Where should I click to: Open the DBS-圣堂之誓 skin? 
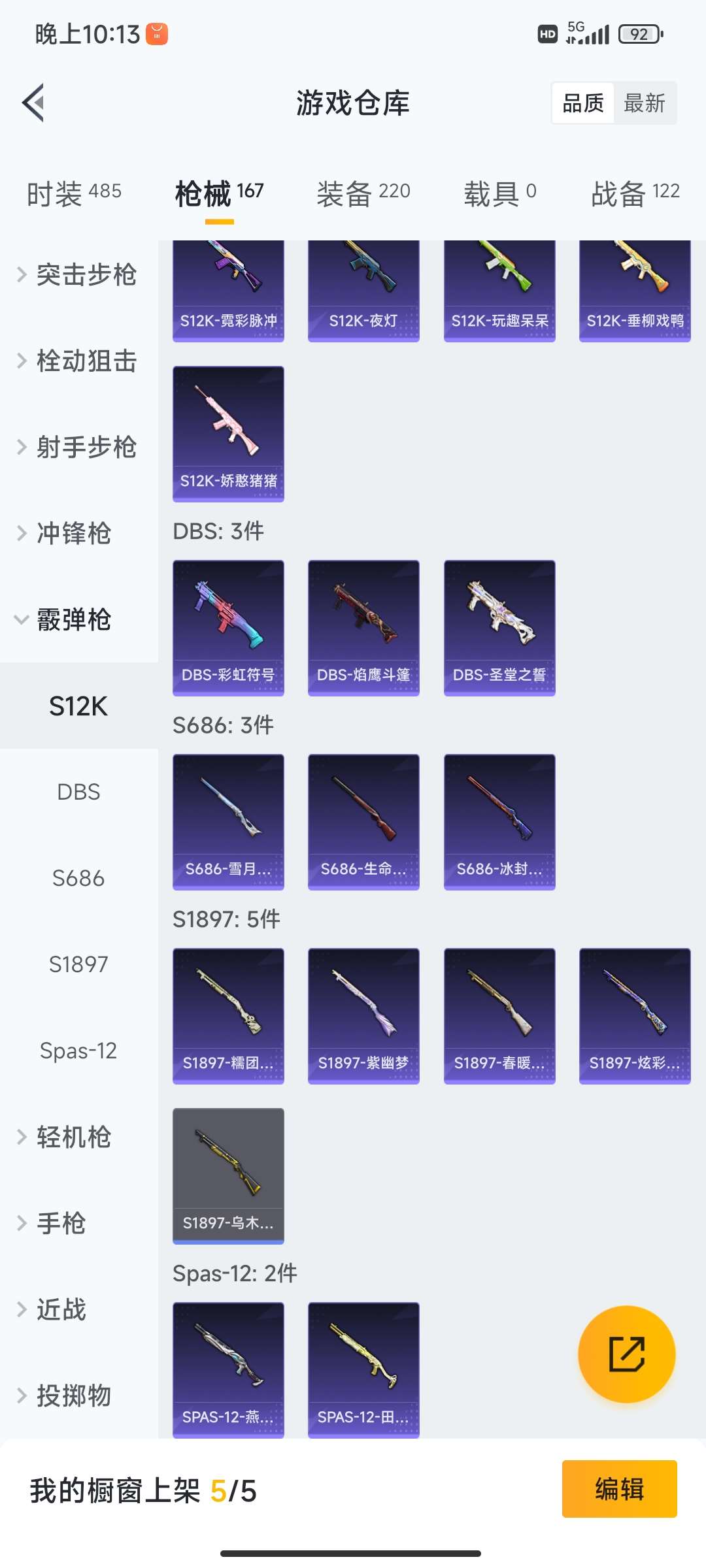[499, 627]
